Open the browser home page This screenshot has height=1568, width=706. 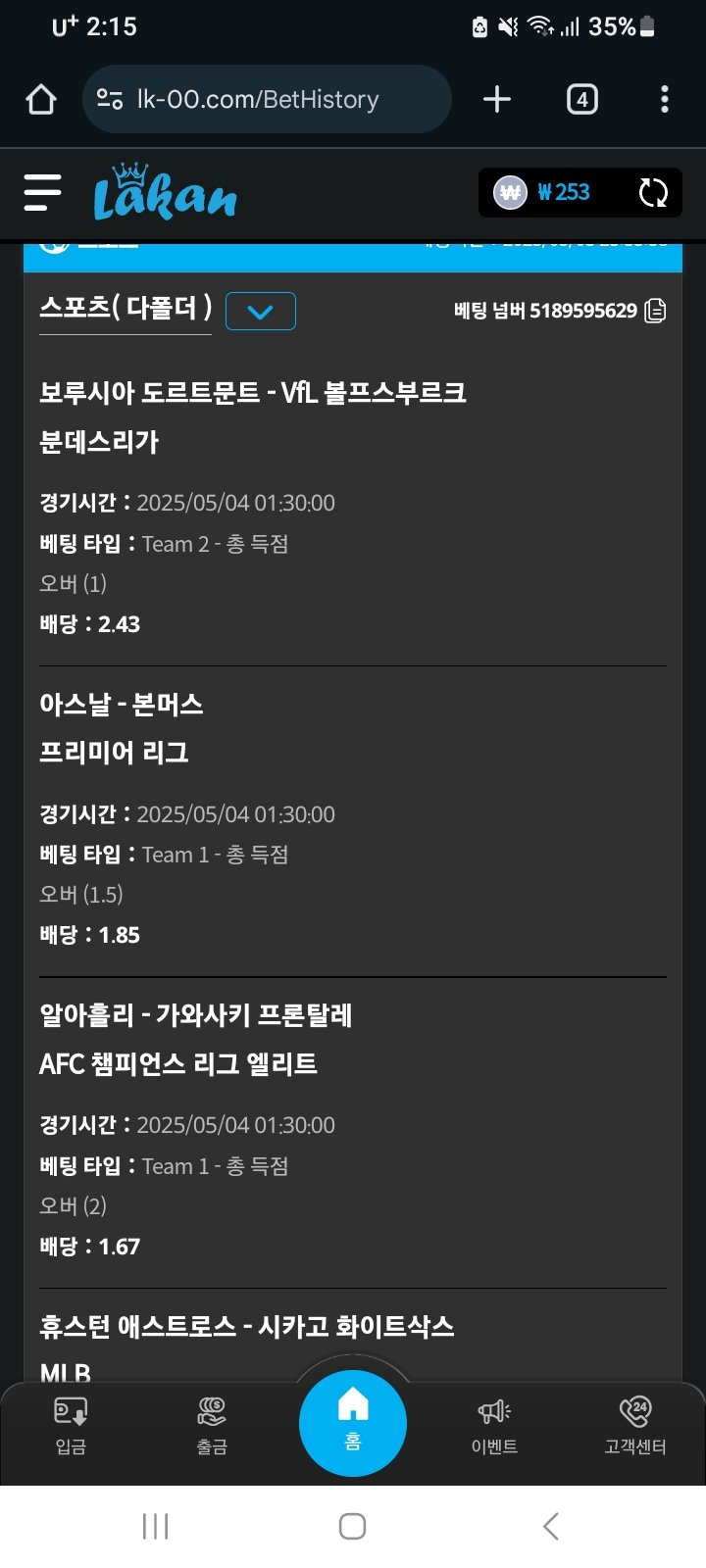(41, 99)
